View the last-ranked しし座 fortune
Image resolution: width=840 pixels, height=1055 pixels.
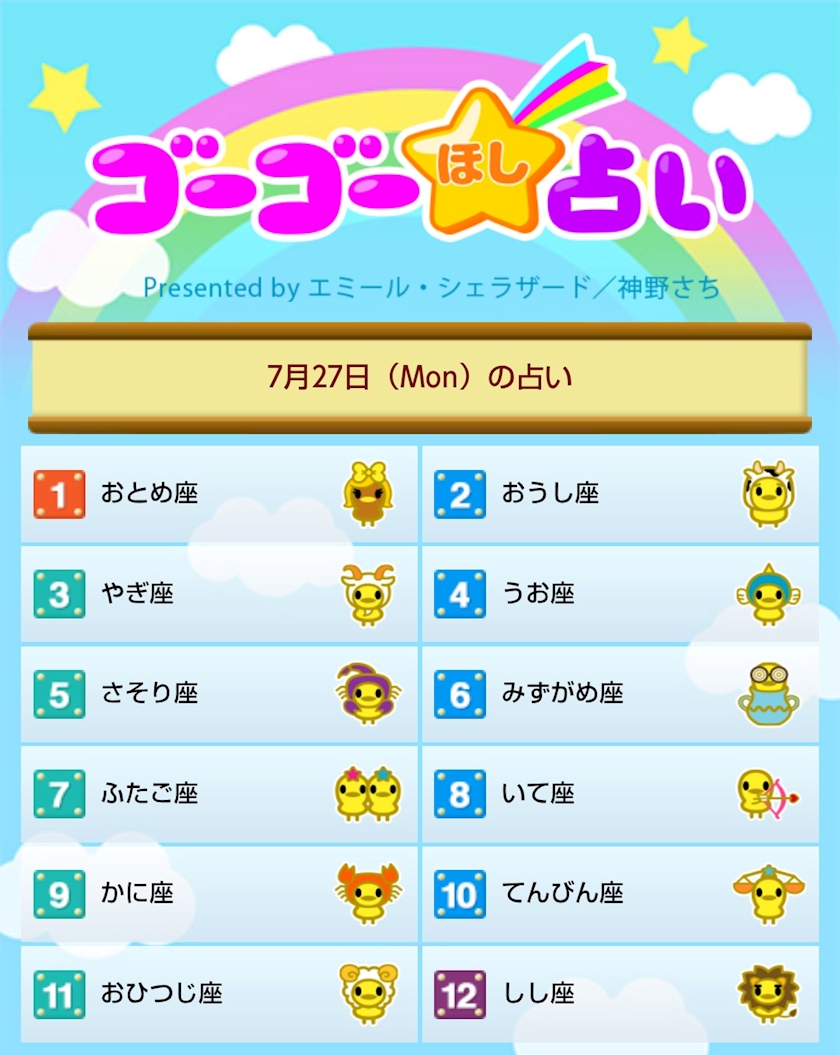620,994
